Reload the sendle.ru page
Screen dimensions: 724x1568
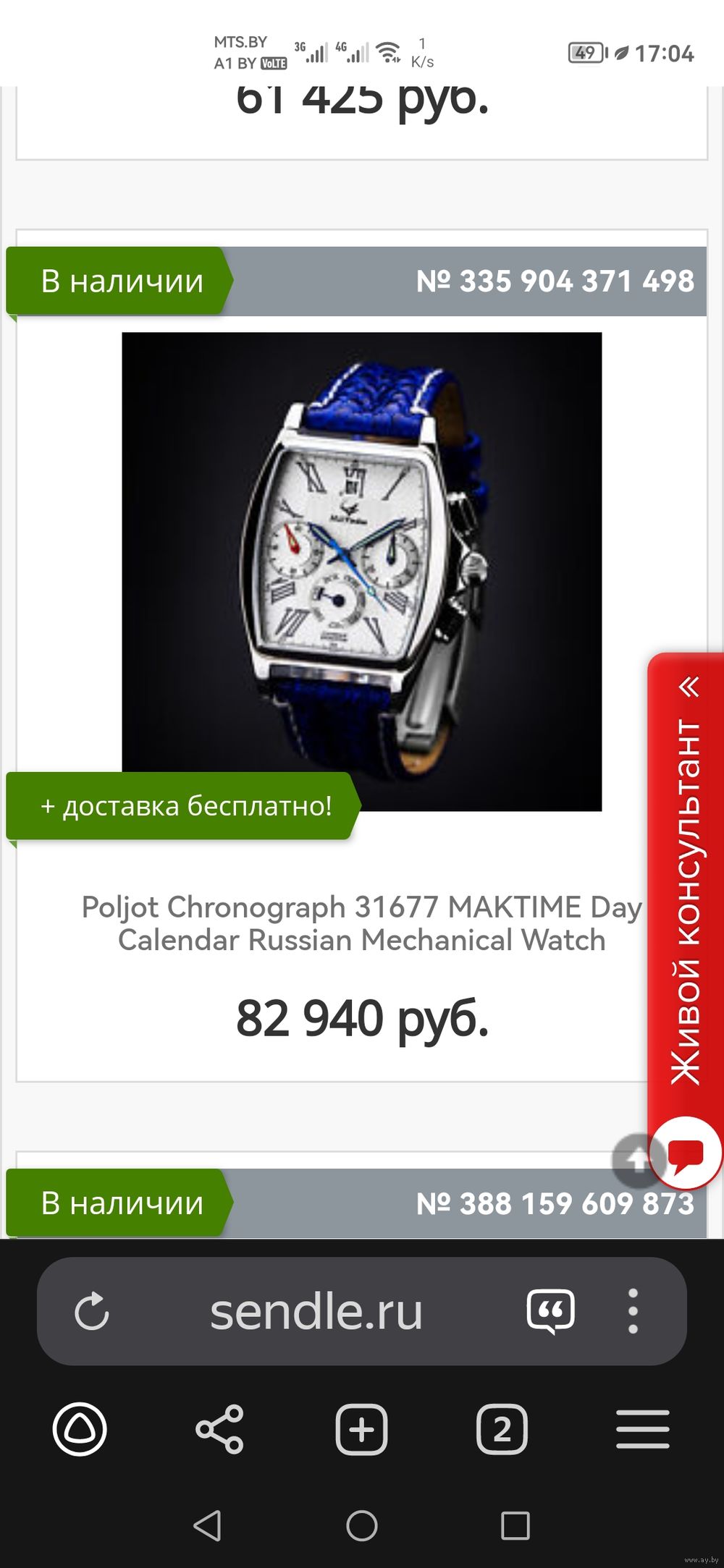point(92,1311)
